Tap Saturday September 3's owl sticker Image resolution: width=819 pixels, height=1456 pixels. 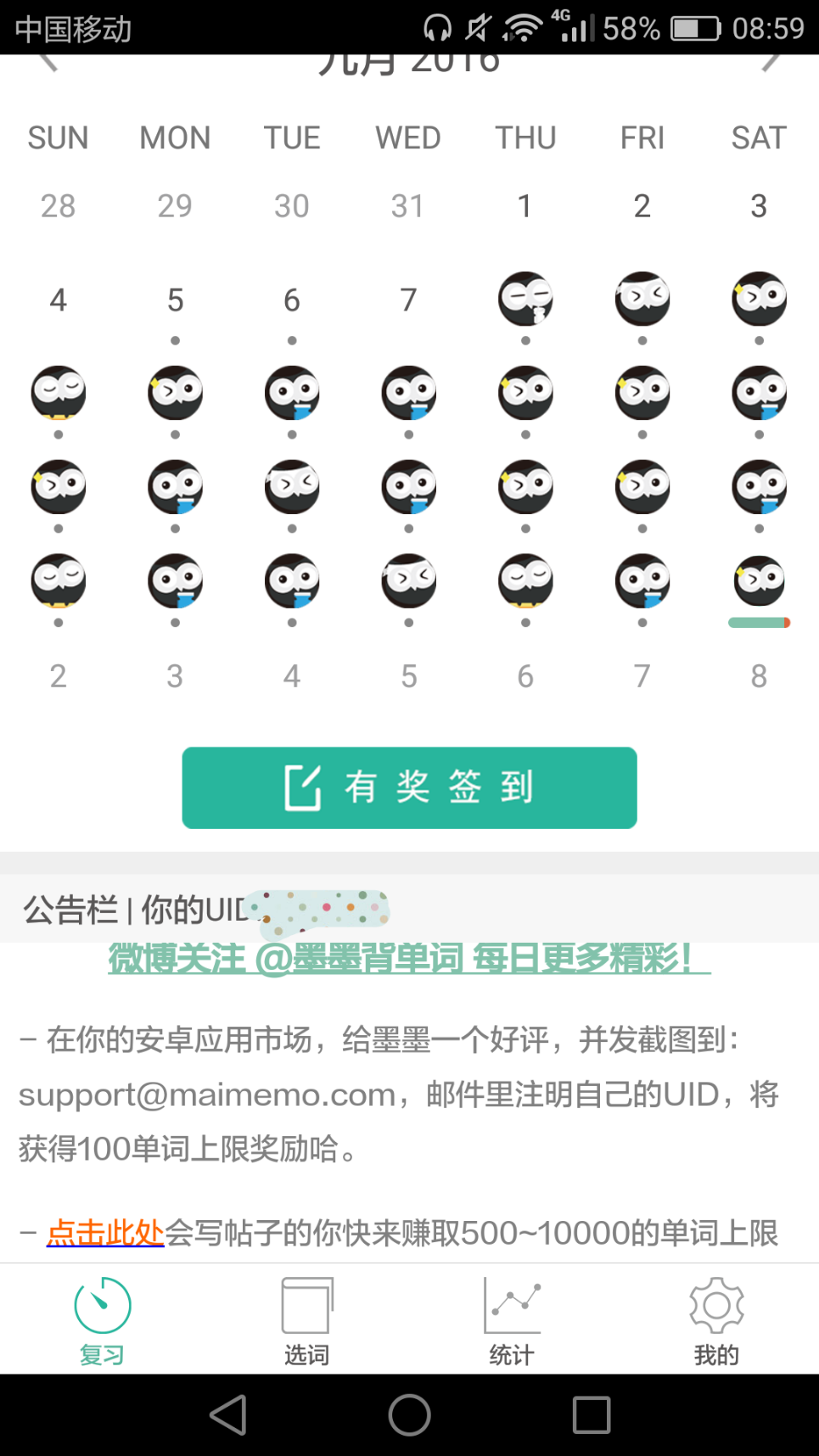758,299
